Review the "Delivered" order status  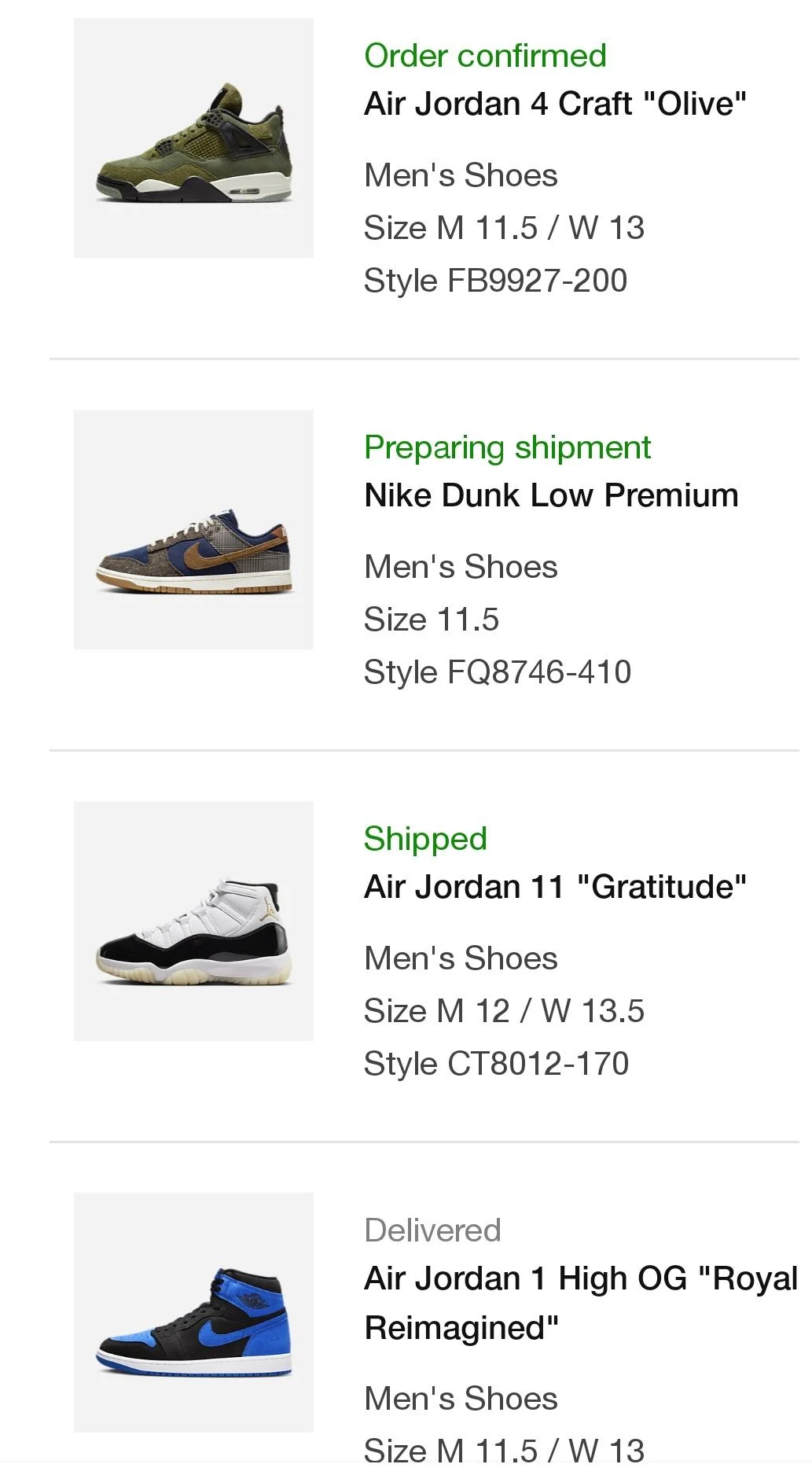coord(432,1229)
